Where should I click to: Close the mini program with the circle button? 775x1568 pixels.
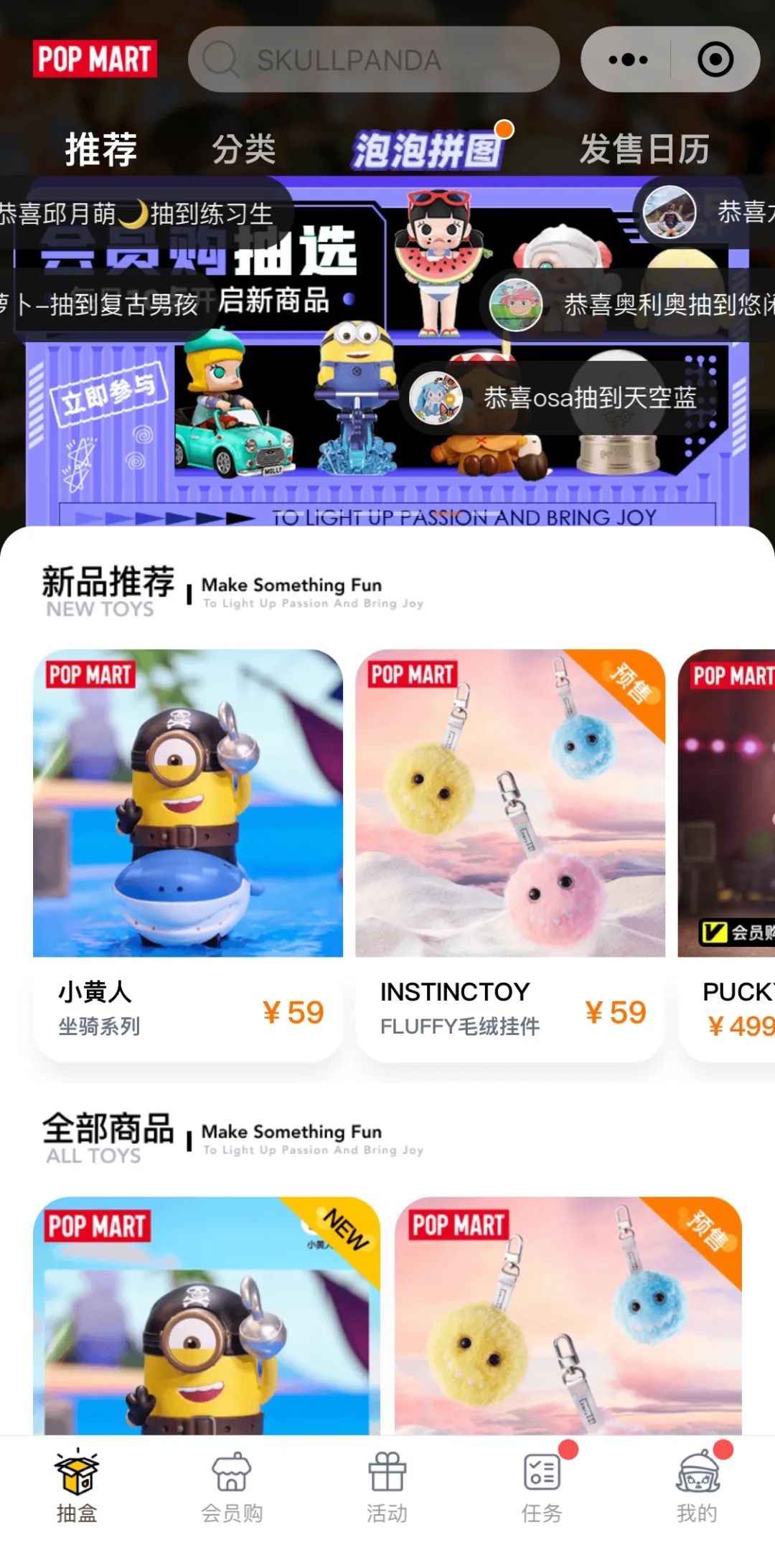point(715,60)
